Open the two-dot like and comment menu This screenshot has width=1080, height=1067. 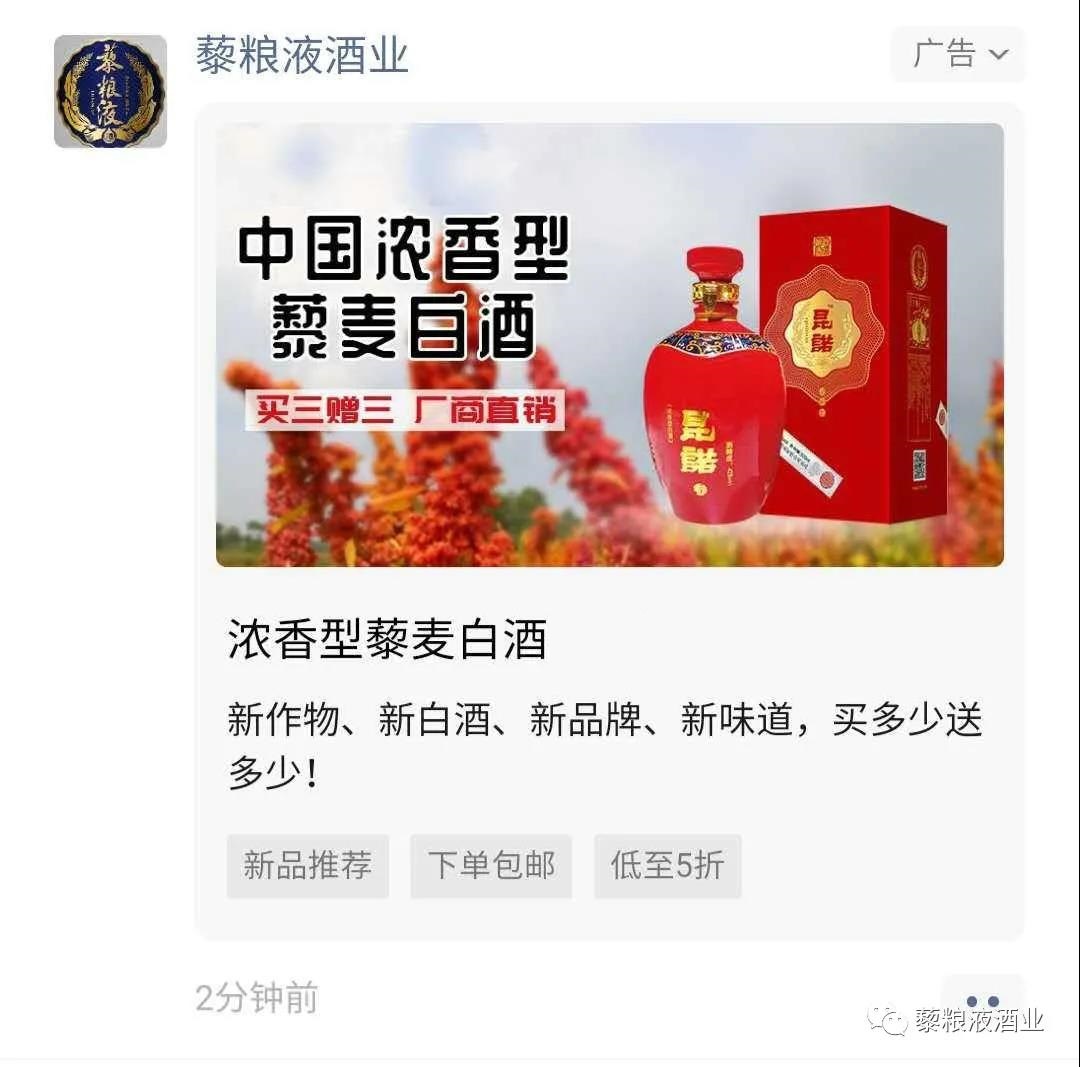coord(983,1000)
